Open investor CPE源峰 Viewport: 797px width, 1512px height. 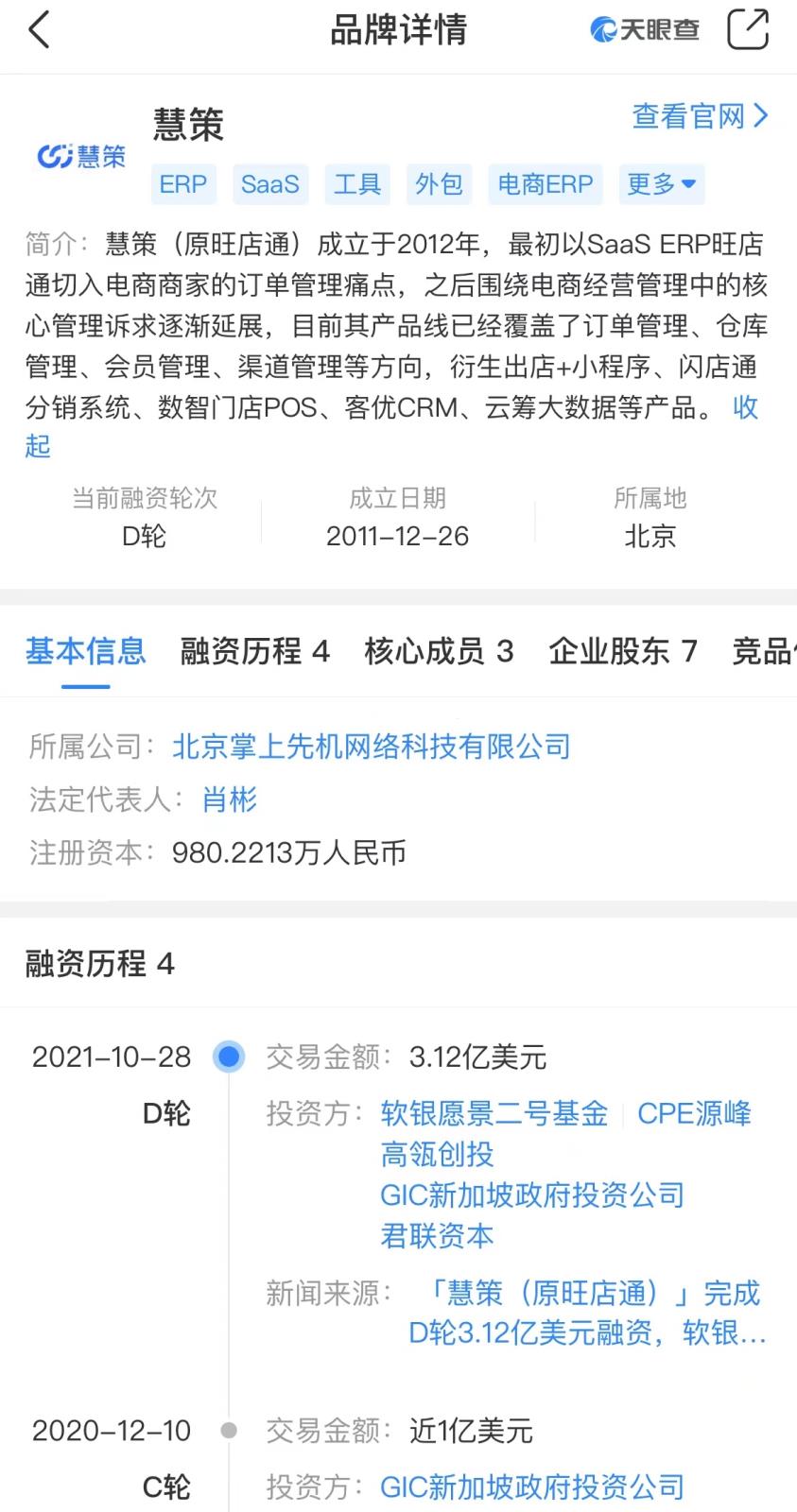[x=694, y=1113]
